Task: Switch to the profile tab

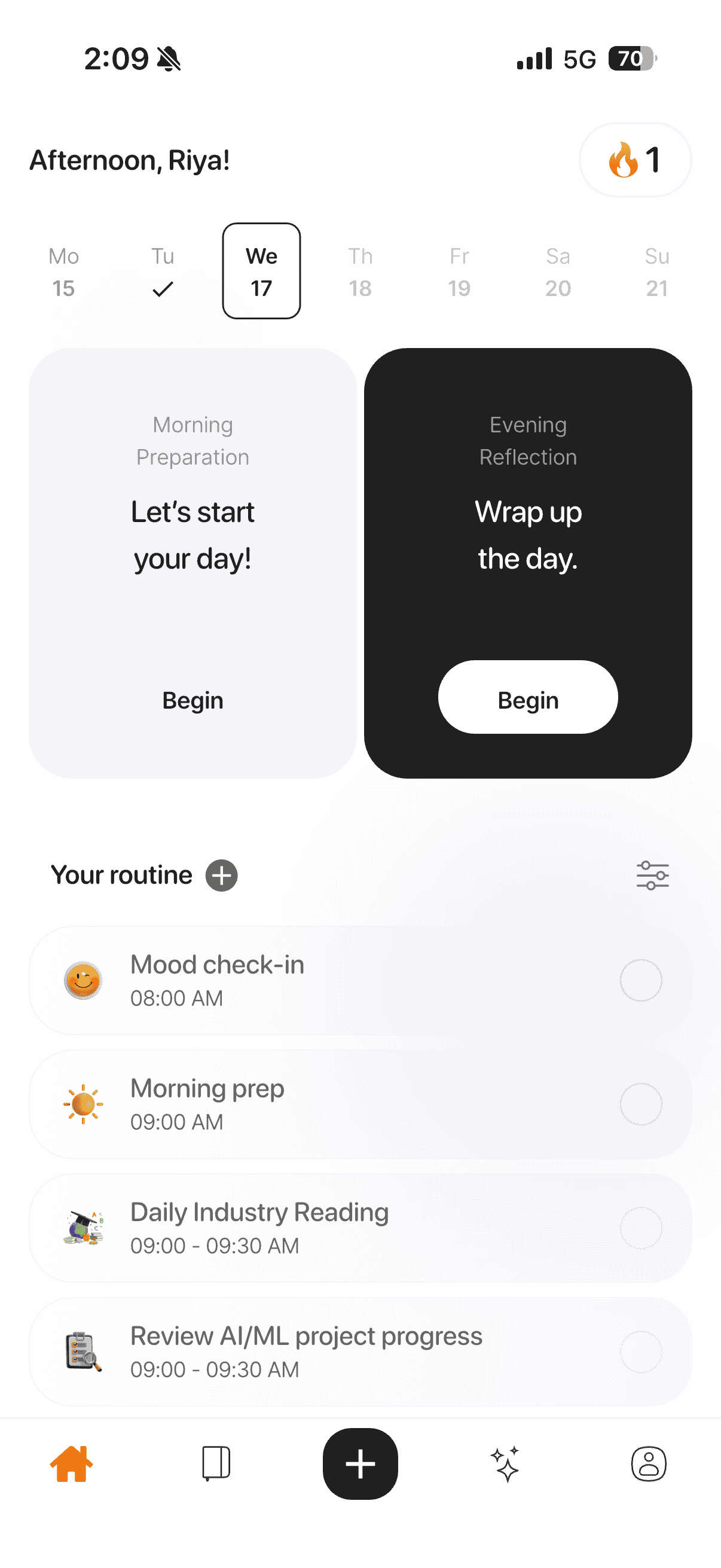Action: tap(649, 1463)
